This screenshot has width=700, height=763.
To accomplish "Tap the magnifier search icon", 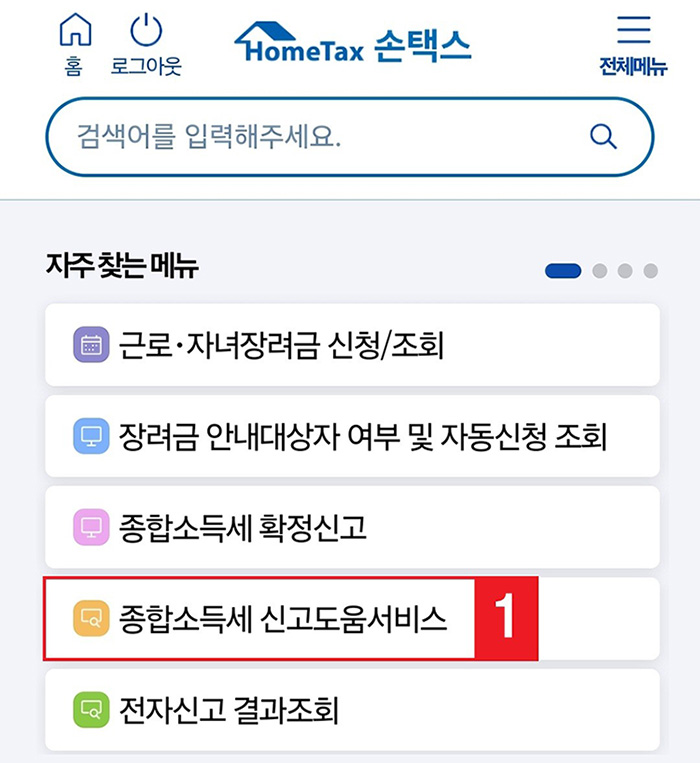I will 603,136.
